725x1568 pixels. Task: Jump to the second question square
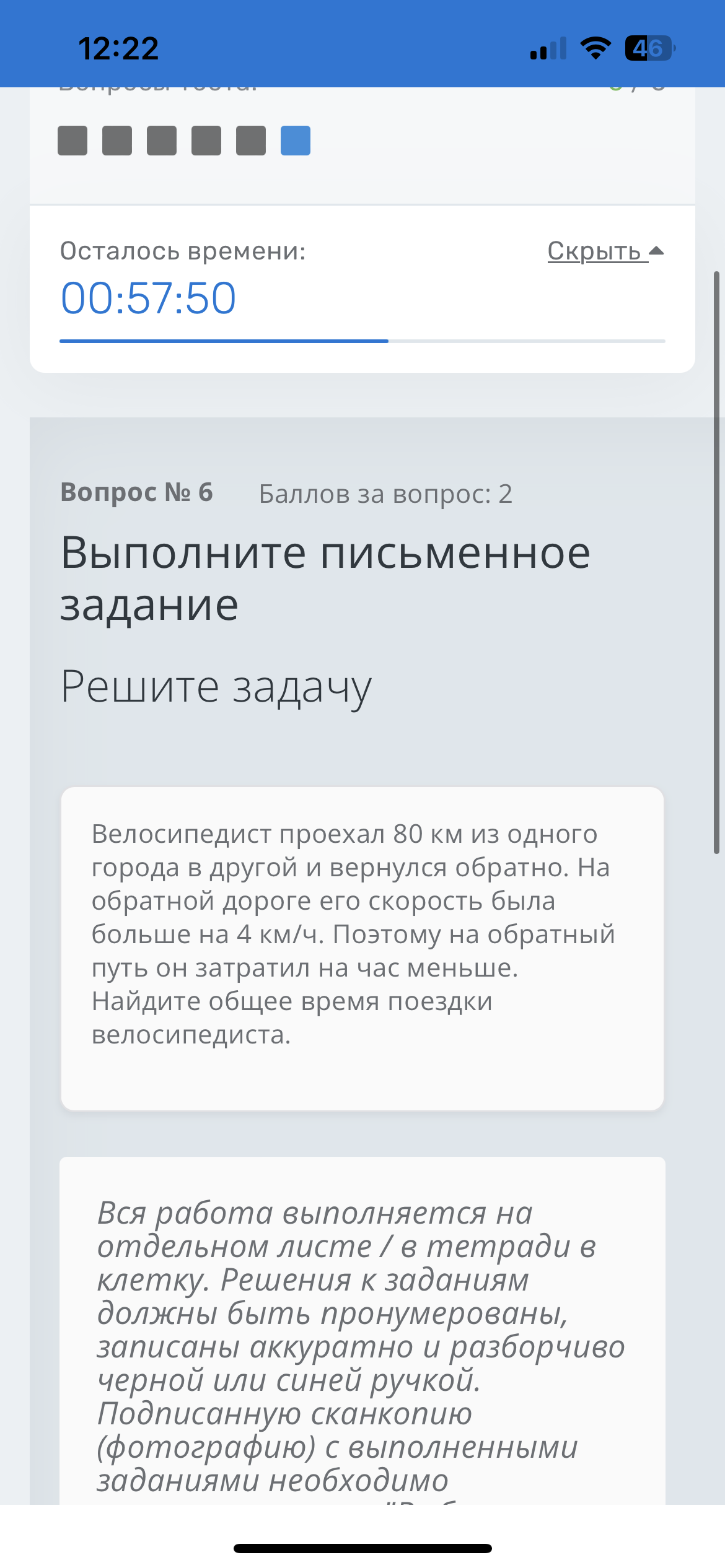[x=117, y=141]
